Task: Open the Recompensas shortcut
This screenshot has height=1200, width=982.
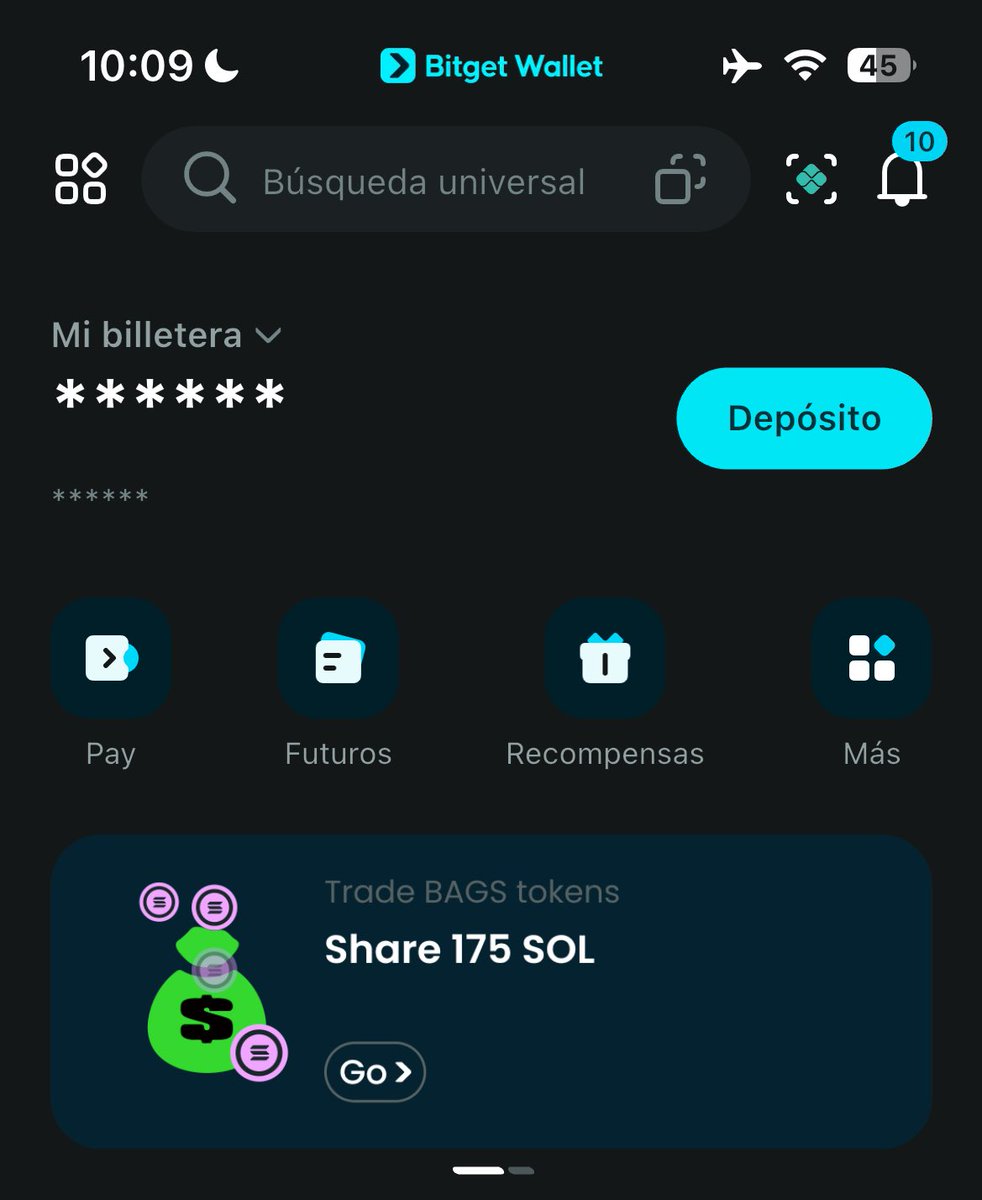Action: click(605, 658)
